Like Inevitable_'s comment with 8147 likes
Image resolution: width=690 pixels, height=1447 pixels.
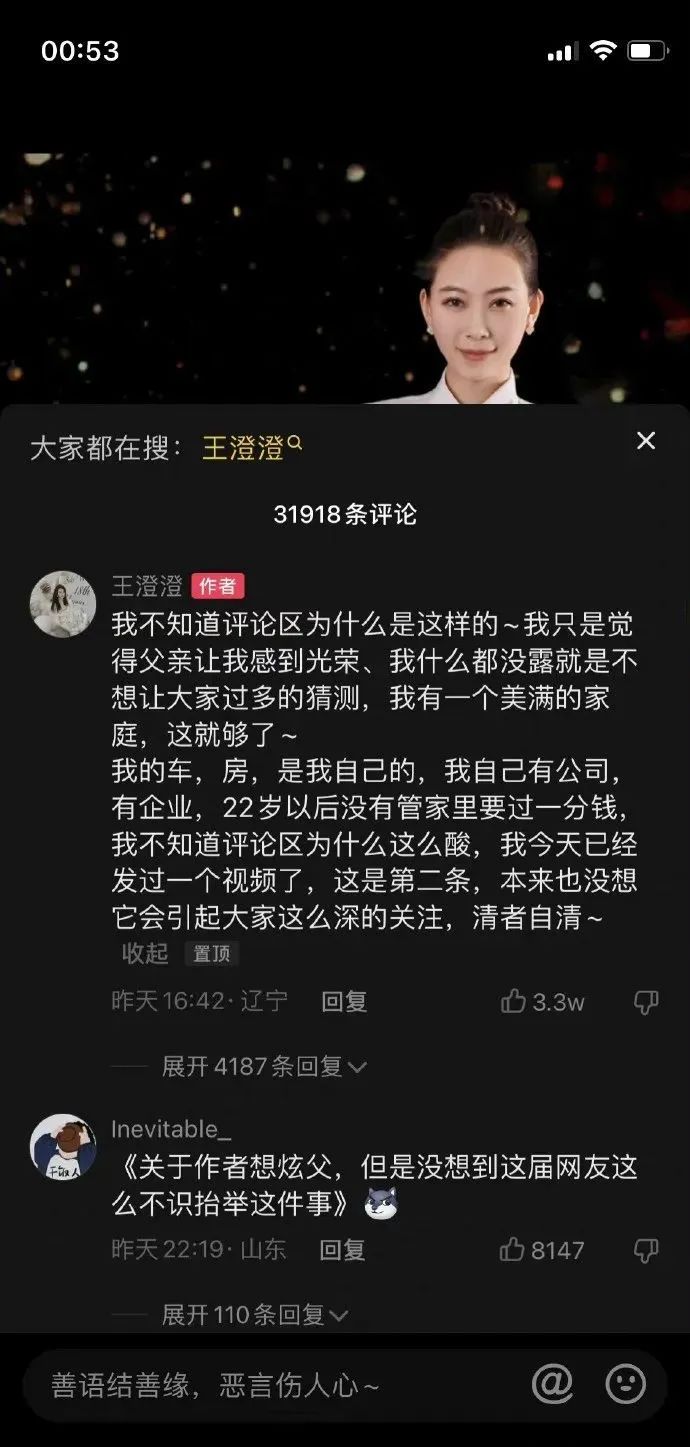(x=514, y=1249)
